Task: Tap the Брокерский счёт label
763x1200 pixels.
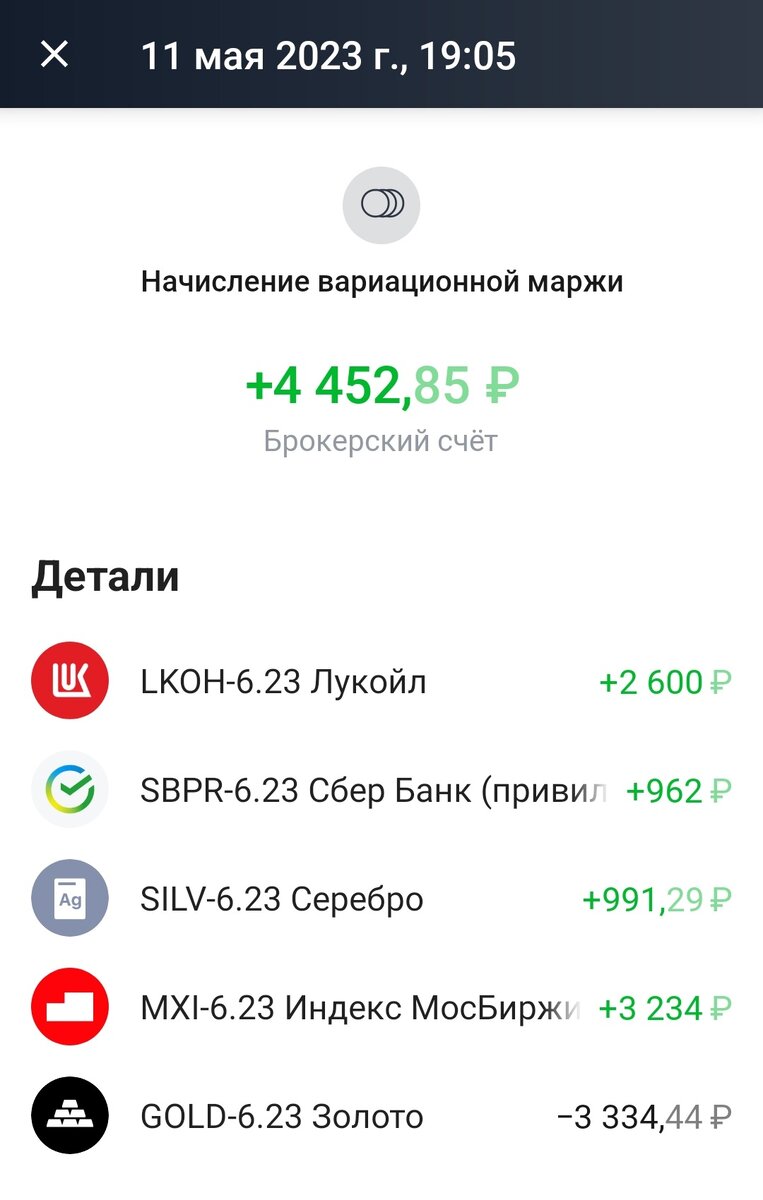Action: click(381, 438)
